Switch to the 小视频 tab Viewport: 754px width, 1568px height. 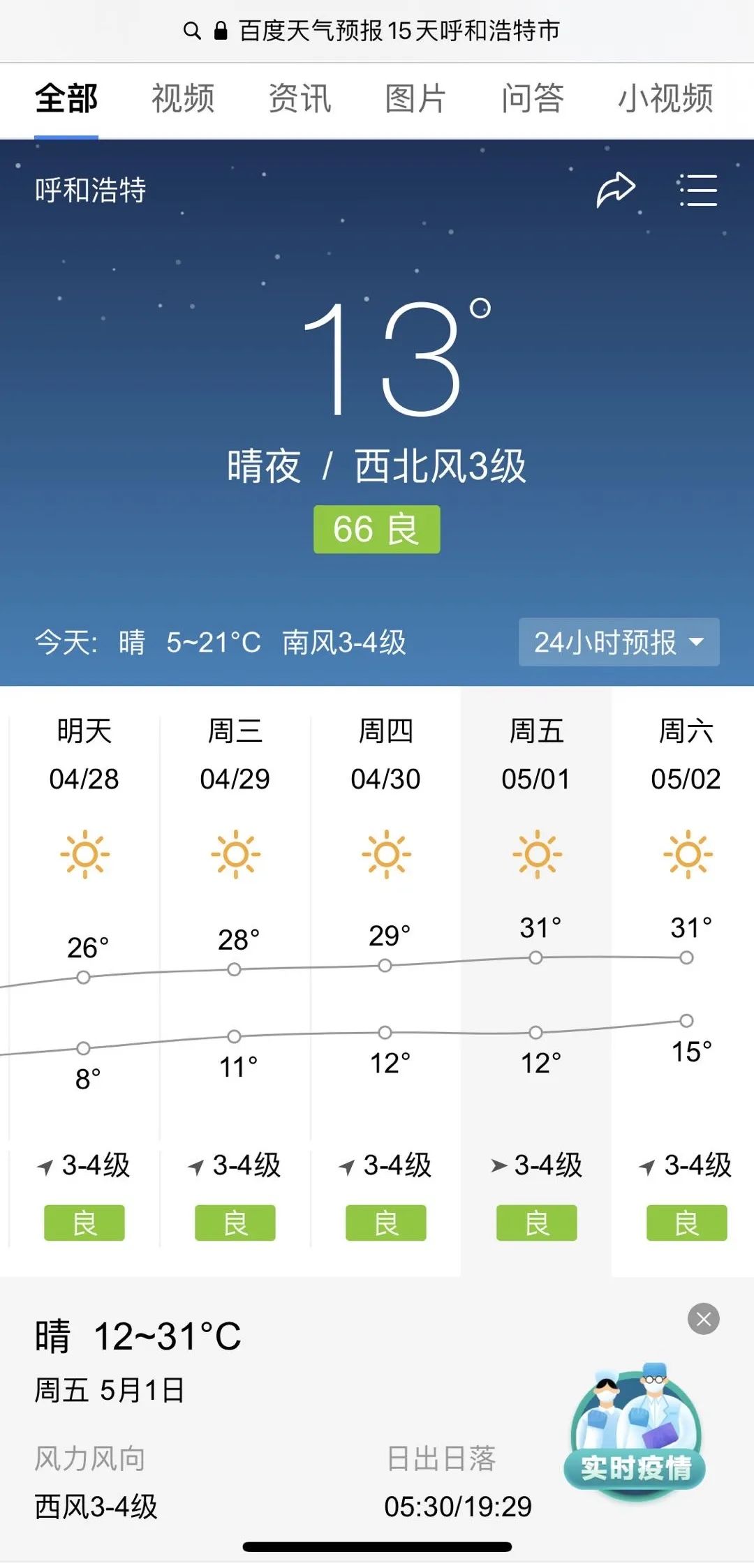coord(665,98)
